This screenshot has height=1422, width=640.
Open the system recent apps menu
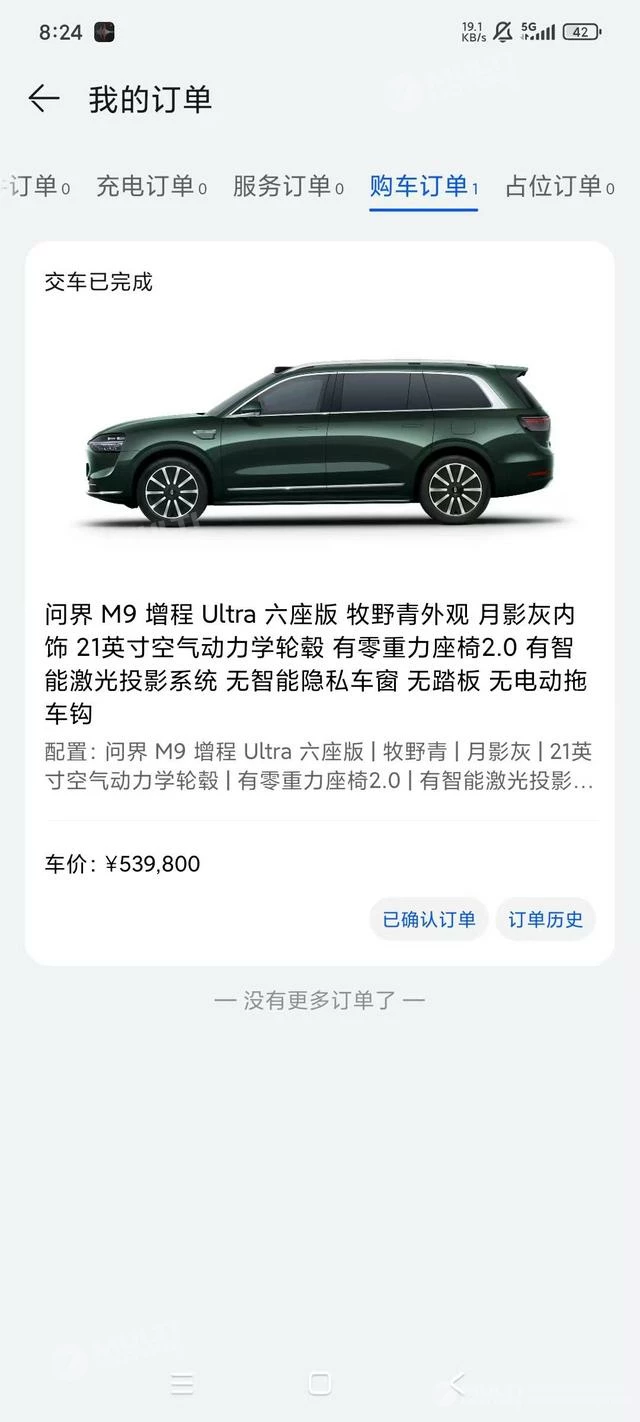click(182, 1384)
